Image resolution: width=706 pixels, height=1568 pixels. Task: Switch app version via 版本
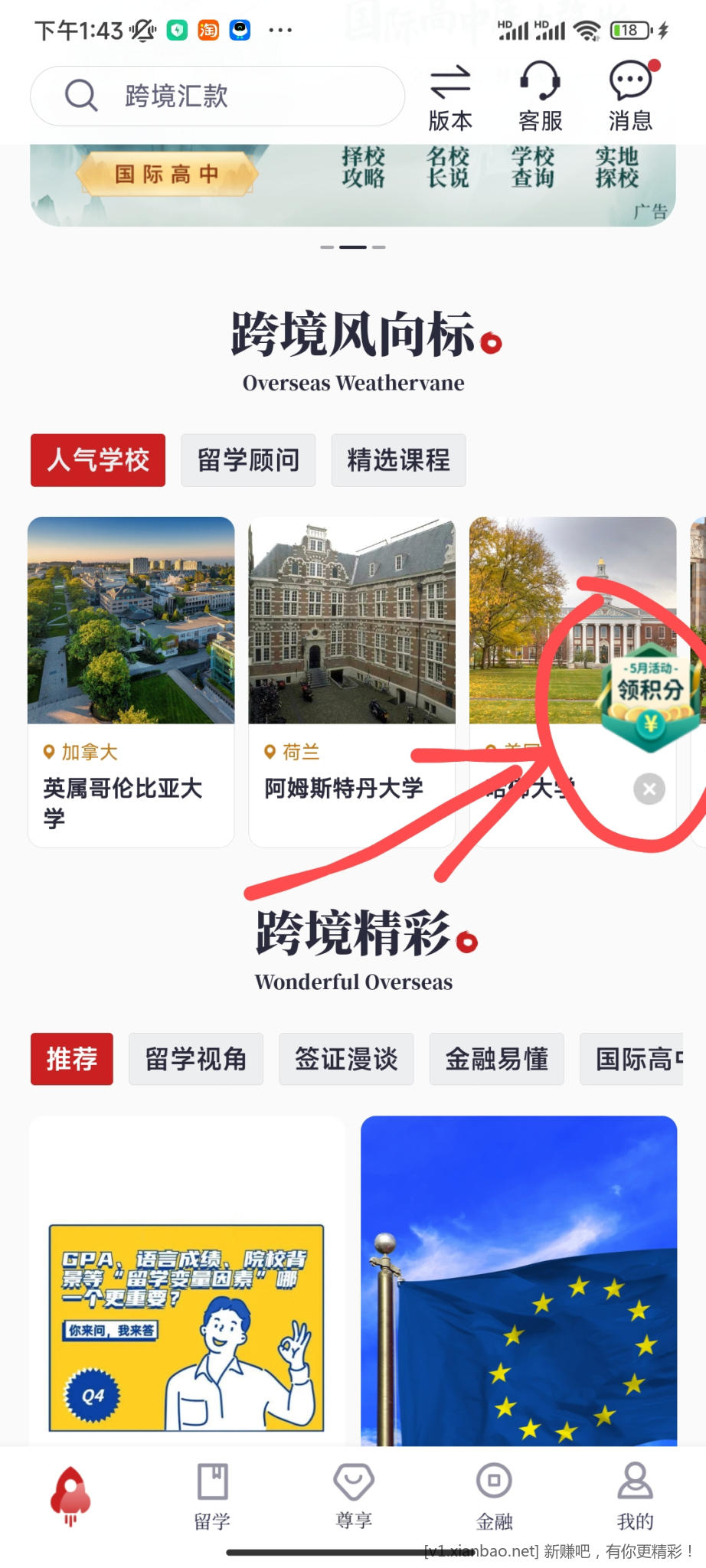click(x=450, y=97)
